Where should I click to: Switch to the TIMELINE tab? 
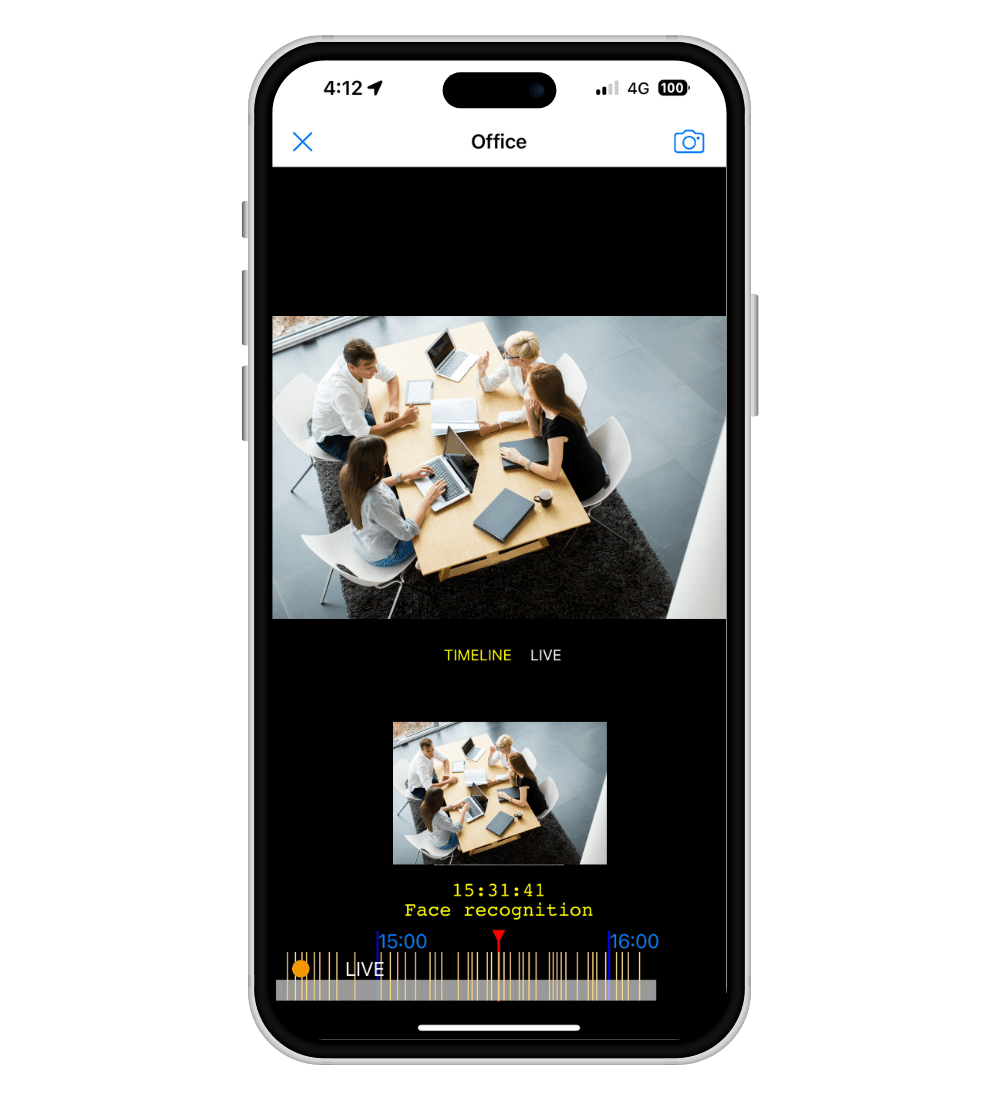coord(477,655)
